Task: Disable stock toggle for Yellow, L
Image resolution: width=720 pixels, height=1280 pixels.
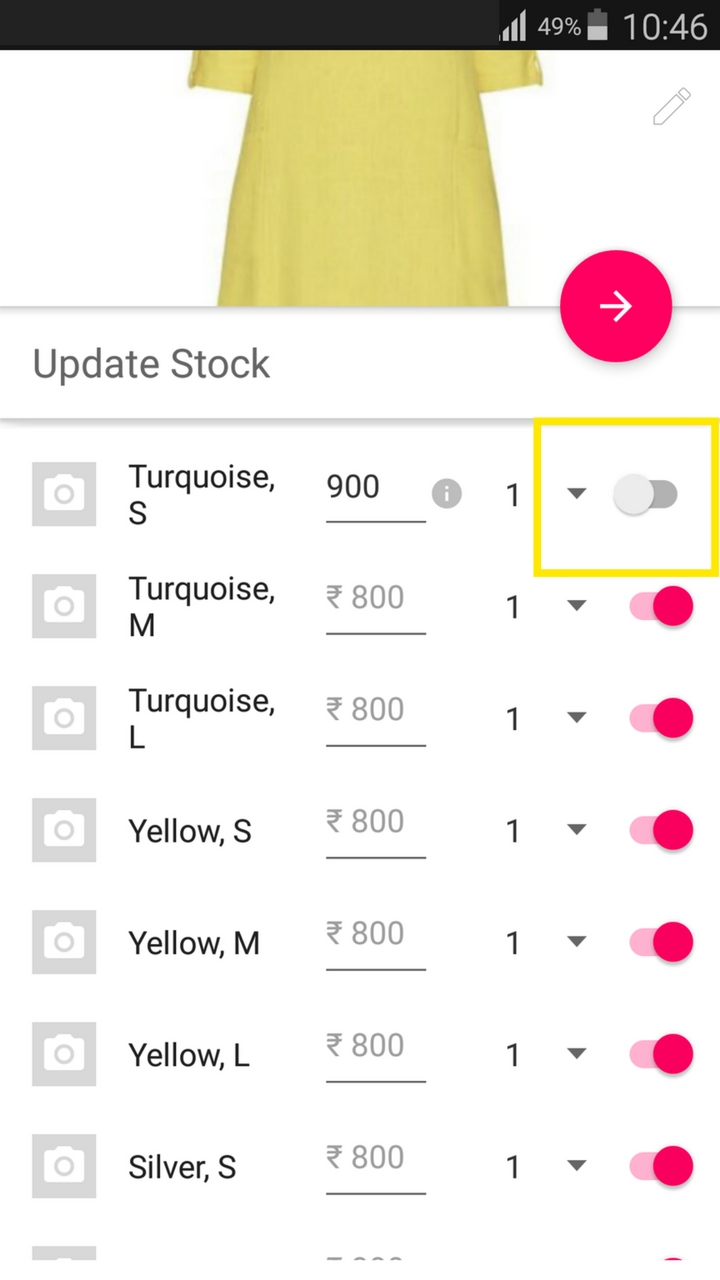Action: (661, 1054)
